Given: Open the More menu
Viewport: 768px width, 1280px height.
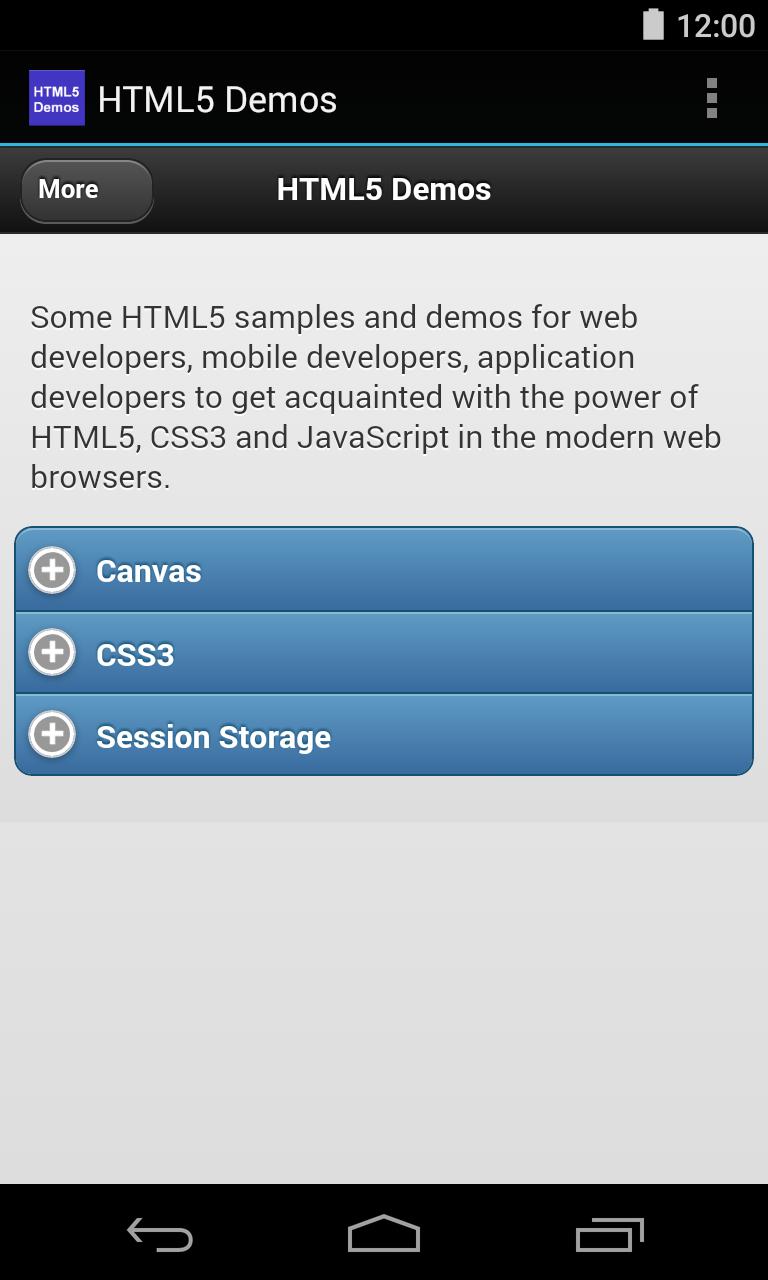Looking at the screenshot, I should click(85, 189).
